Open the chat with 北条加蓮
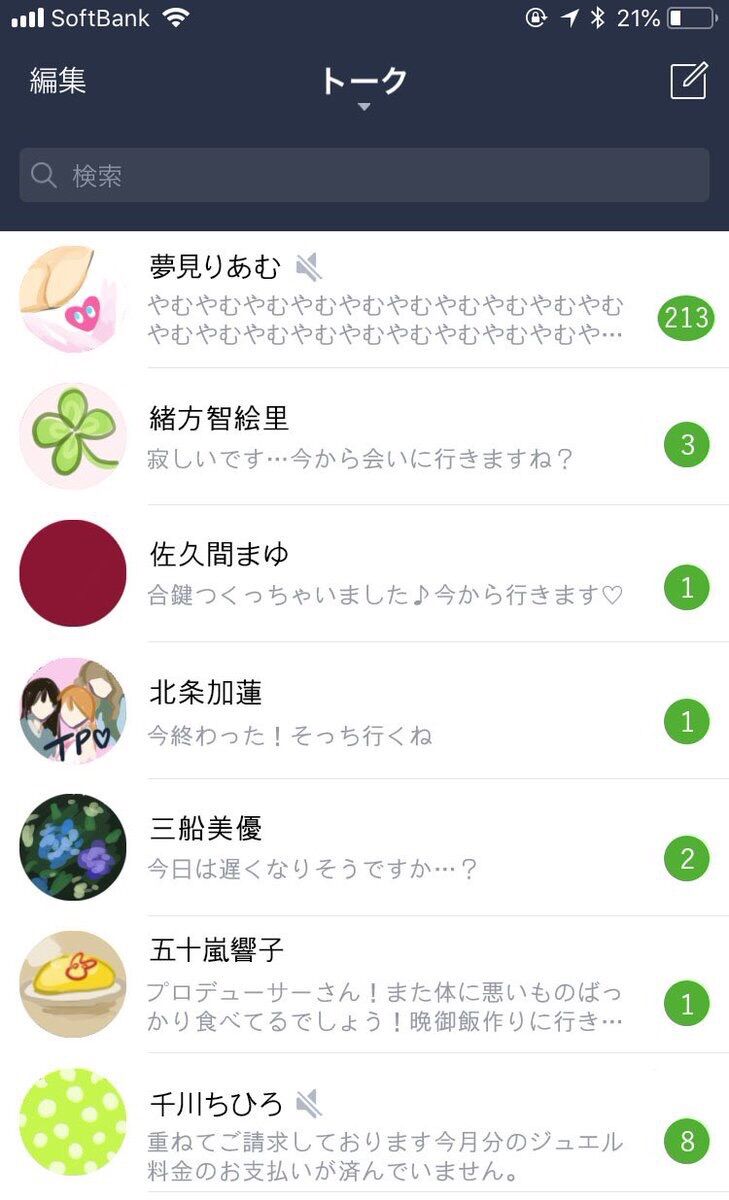 click(385, 711)
